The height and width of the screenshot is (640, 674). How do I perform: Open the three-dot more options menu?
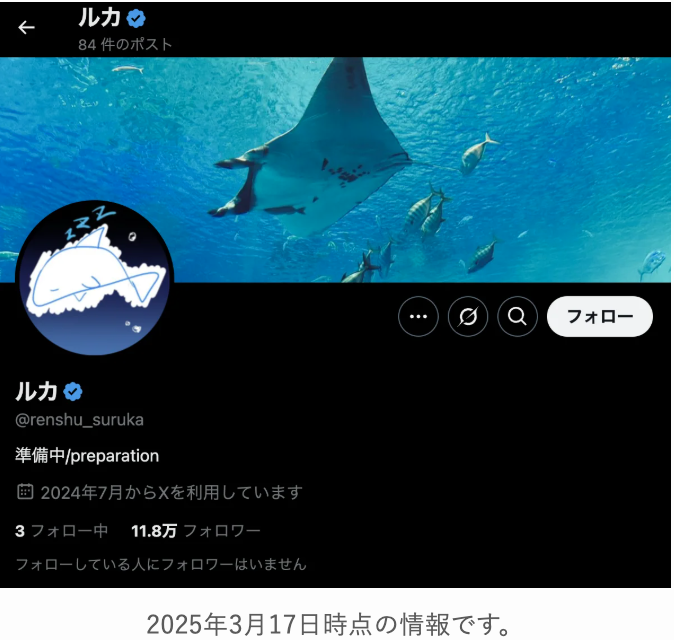418,317
